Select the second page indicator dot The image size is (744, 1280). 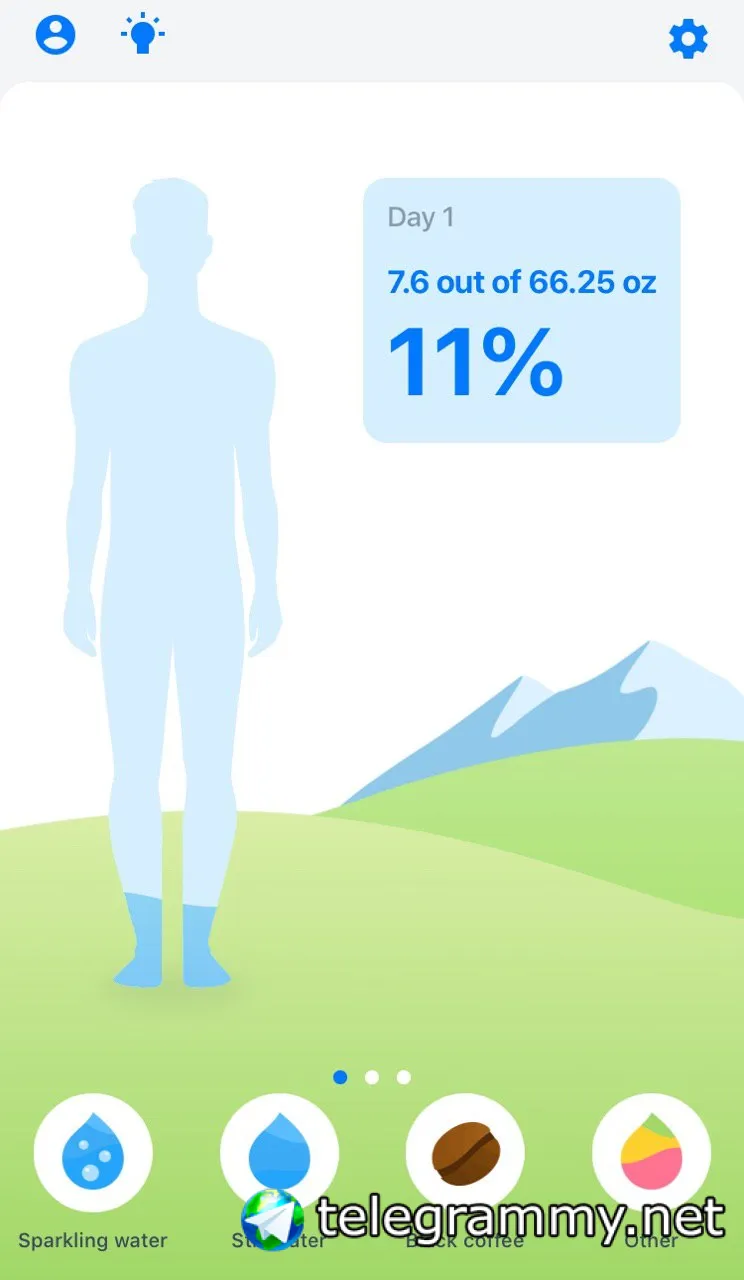(372, 1077)
